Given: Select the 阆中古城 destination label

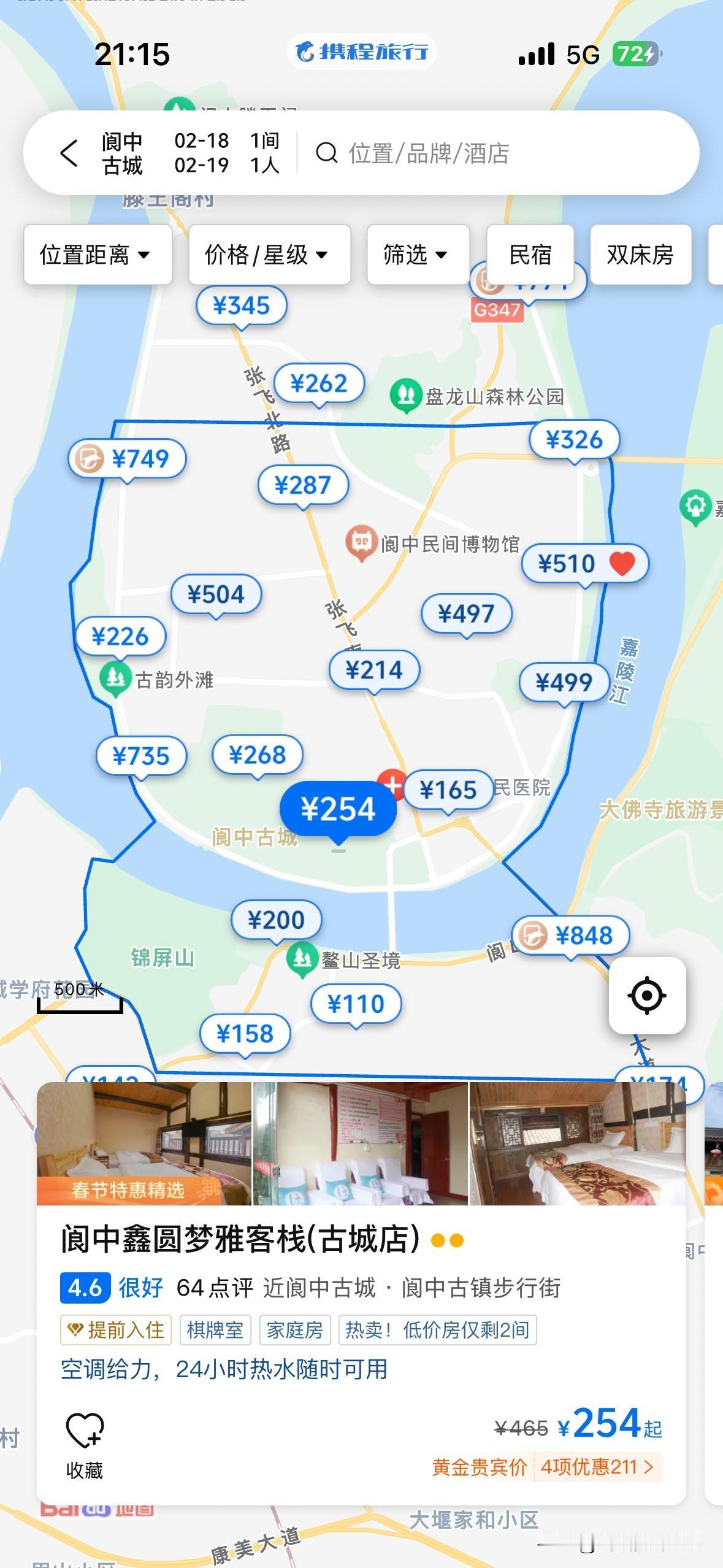Looking at the screenshot, I should [121, 152].
